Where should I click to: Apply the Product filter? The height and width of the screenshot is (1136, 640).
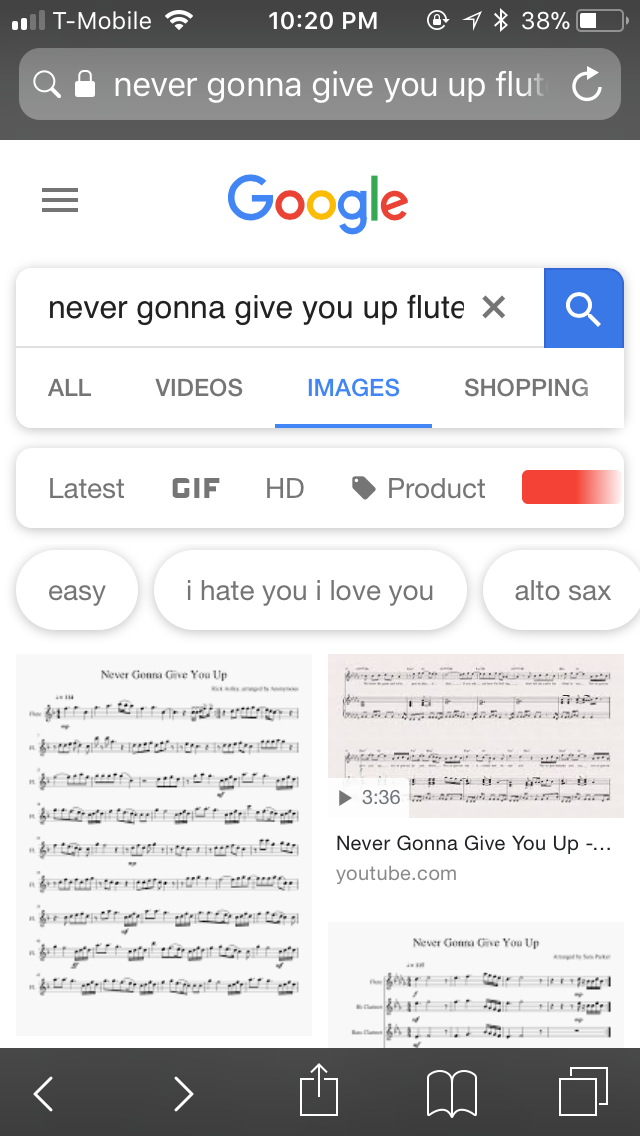pyautogui.click(x=419, y=489)
